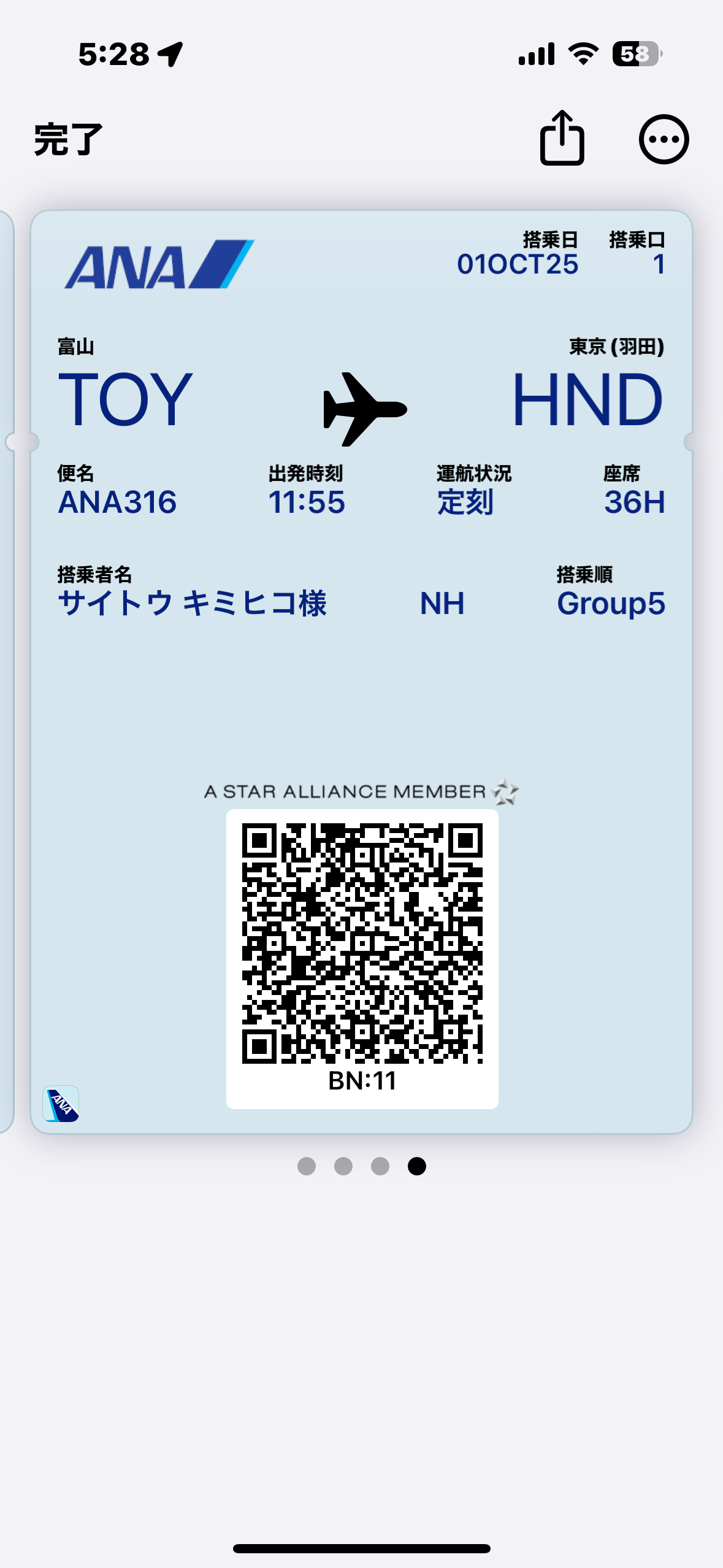Share this ANA boarding pass
The height and width of the screenshot is (1568, 723).
click(x=561, y=139)
